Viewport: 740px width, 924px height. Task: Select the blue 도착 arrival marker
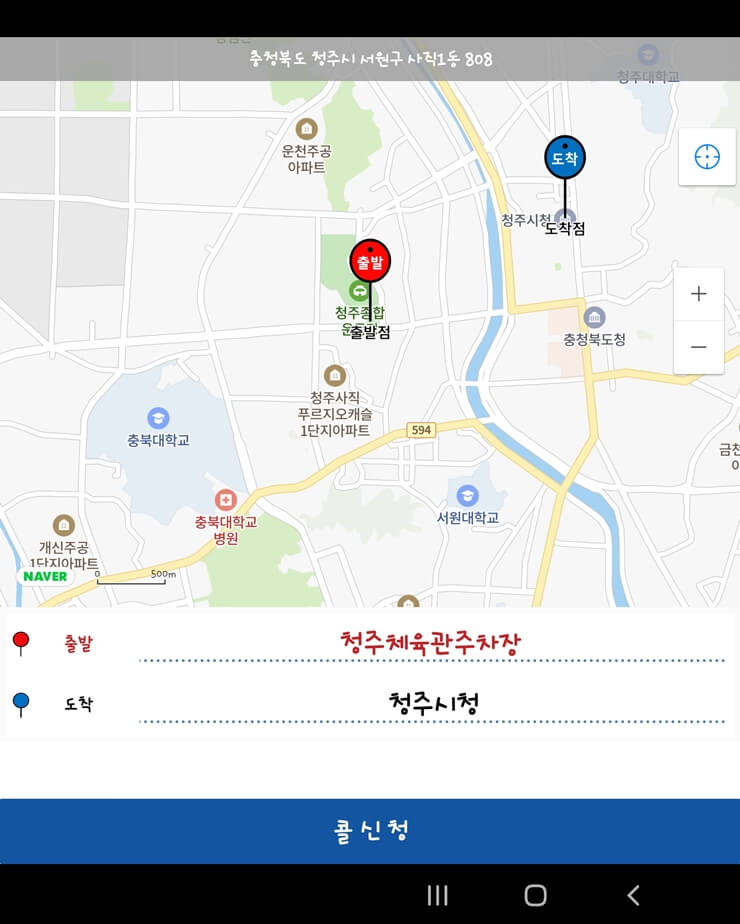coord(565,158)
